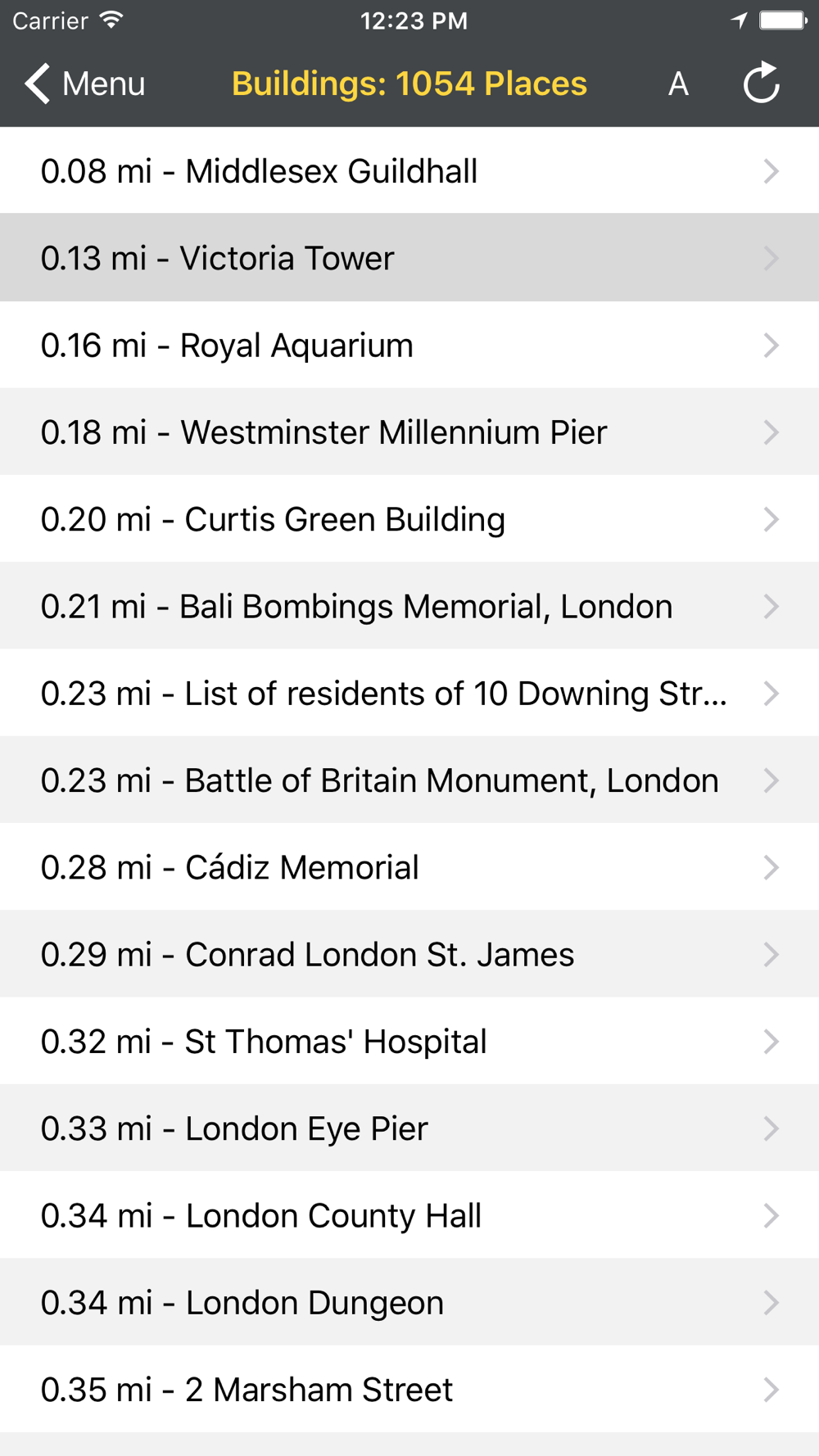View Westminster Millennium Pier
The width and height of the screenshot is (819, 1456).
(409, 432)
